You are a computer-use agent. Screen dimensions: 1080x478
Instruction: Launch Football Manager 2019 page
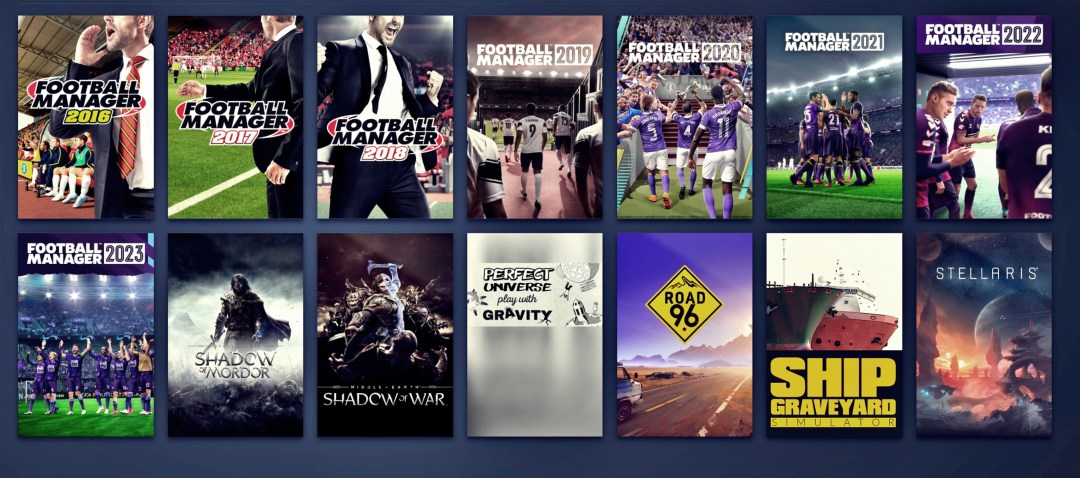pyautogui.click(x=534, y=117)
